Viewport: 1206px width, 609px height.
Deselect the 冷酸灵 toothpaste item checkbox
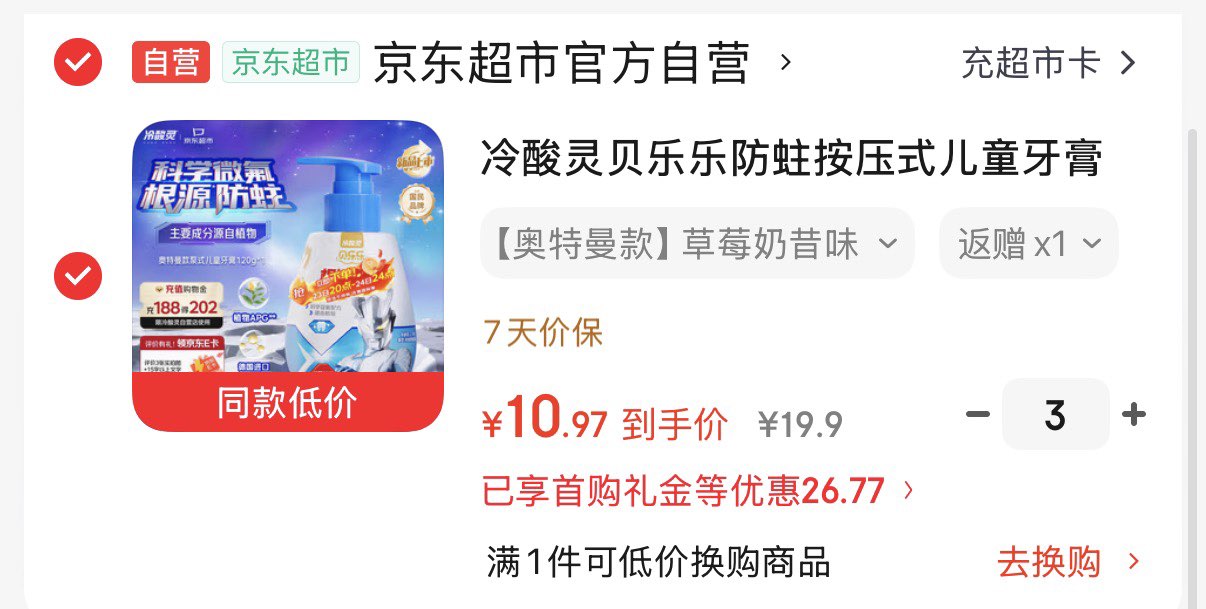[x=77, y=276]
